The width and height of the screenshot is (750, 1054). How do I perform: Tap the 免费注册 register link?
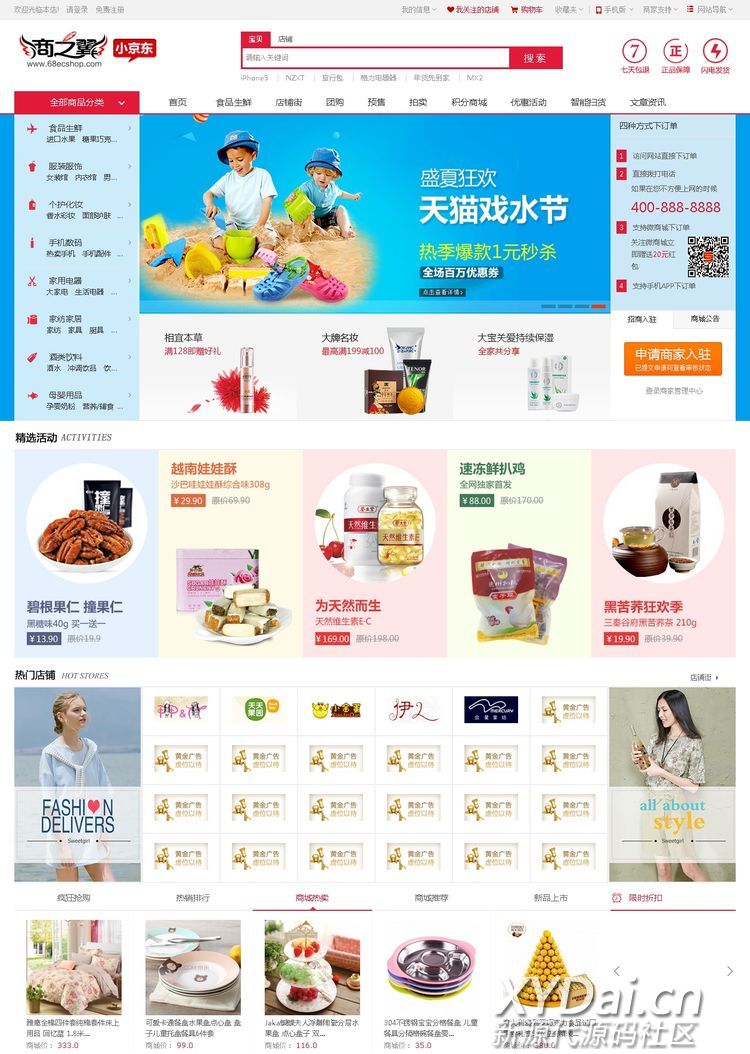tap(110, 9)
